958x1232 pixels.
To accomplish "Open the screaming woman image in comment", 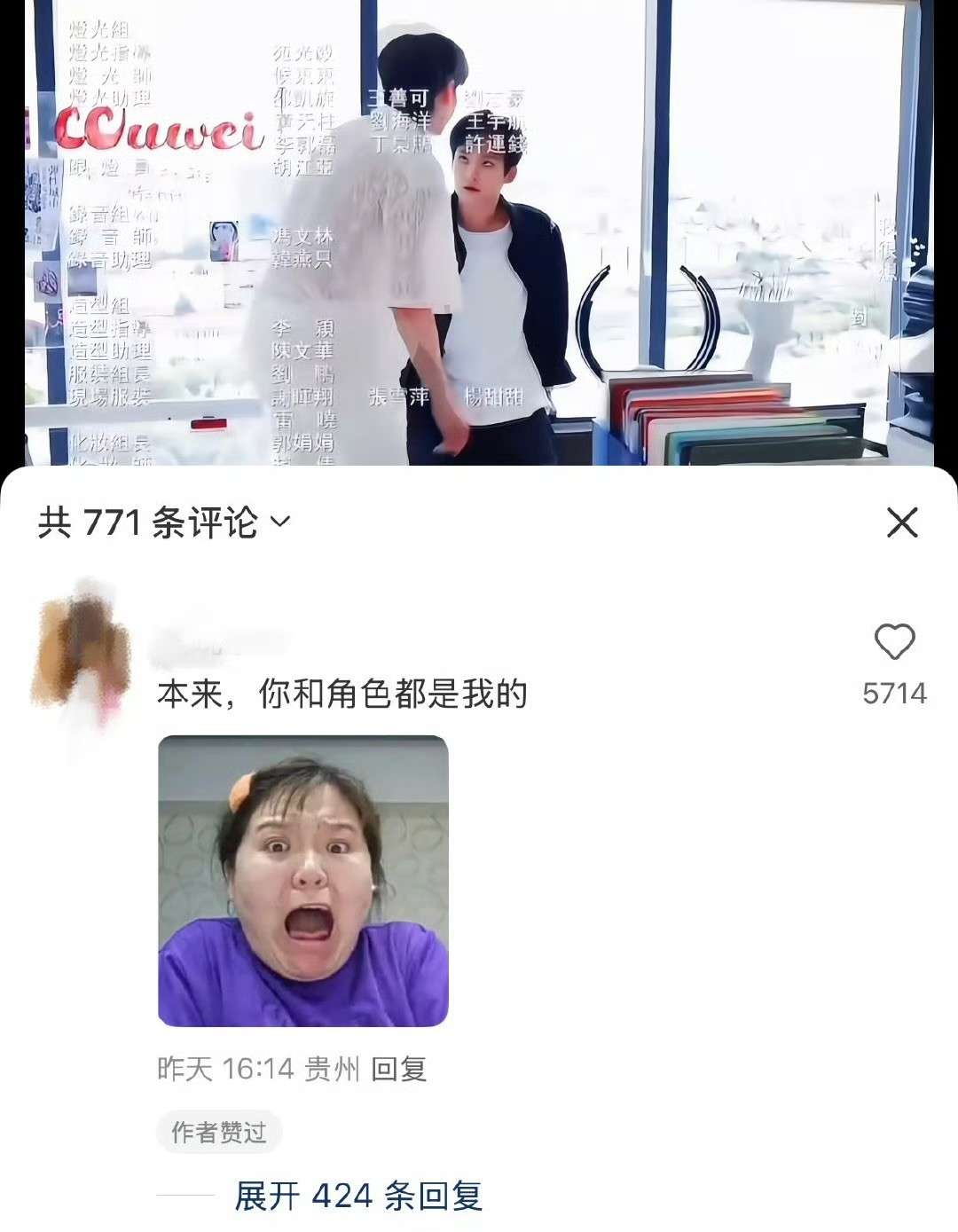I will [303, 881].
